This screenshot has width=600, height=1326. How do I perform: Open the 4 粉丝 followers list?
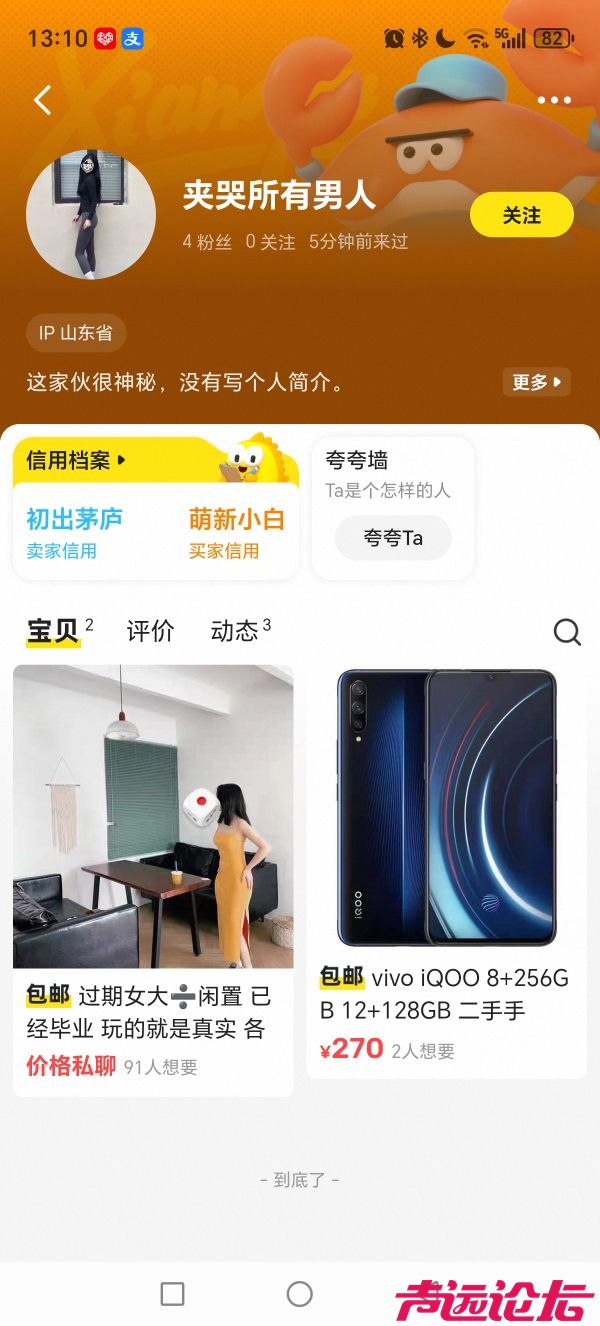click(207, 242)
